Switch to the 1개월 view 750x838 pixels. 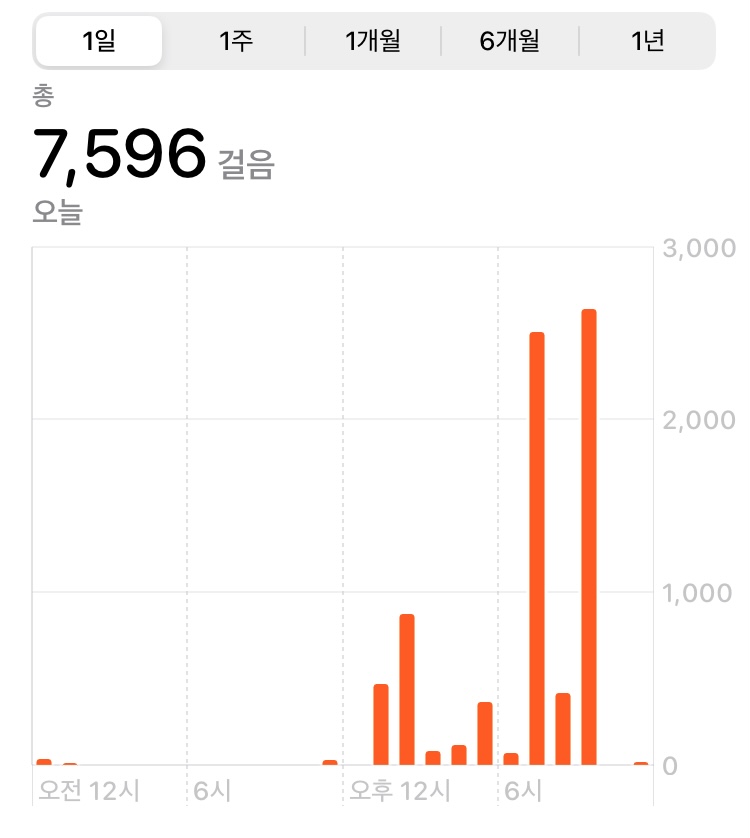pos(373,41)
